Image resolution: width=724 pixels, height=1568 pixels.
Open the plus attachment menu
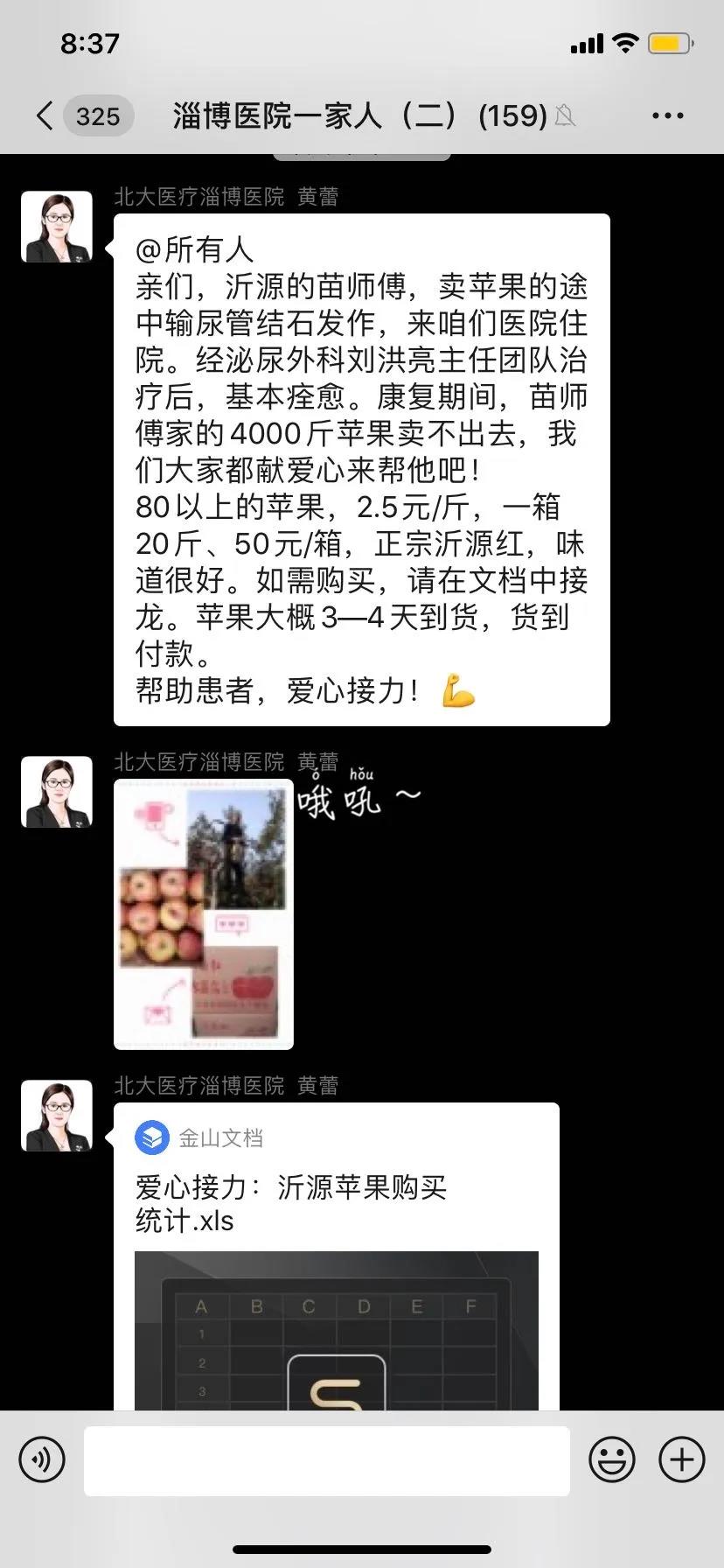[681, 1460]
